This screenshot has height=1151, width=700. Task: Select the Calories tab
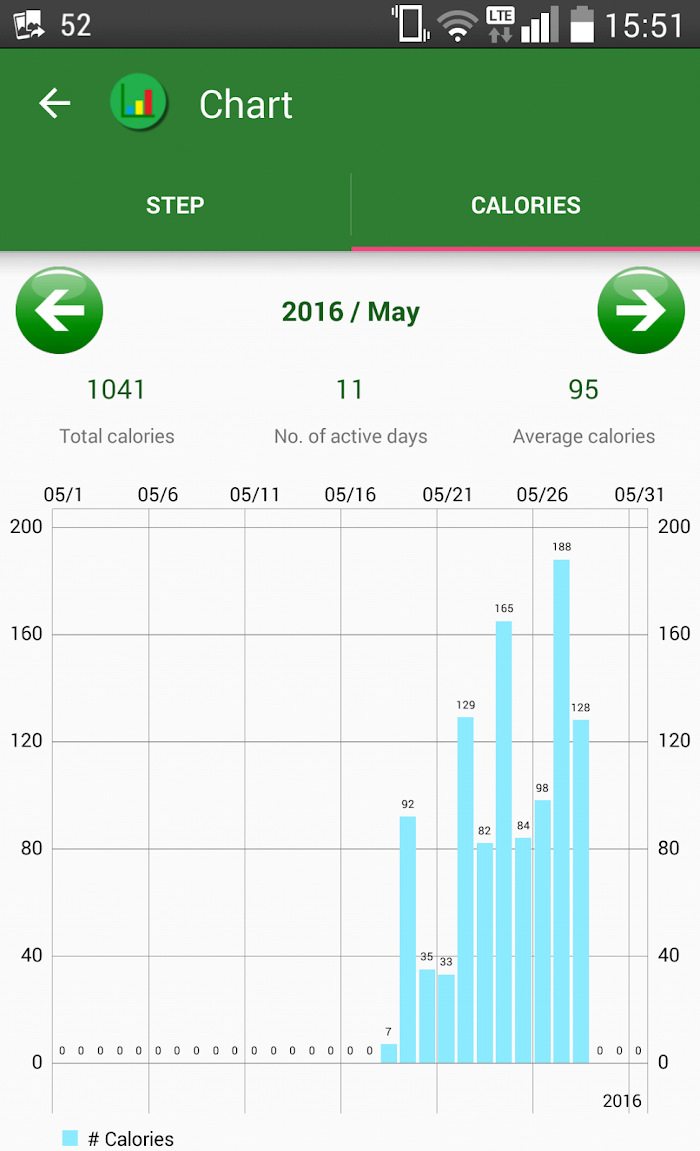click(525, 206)
